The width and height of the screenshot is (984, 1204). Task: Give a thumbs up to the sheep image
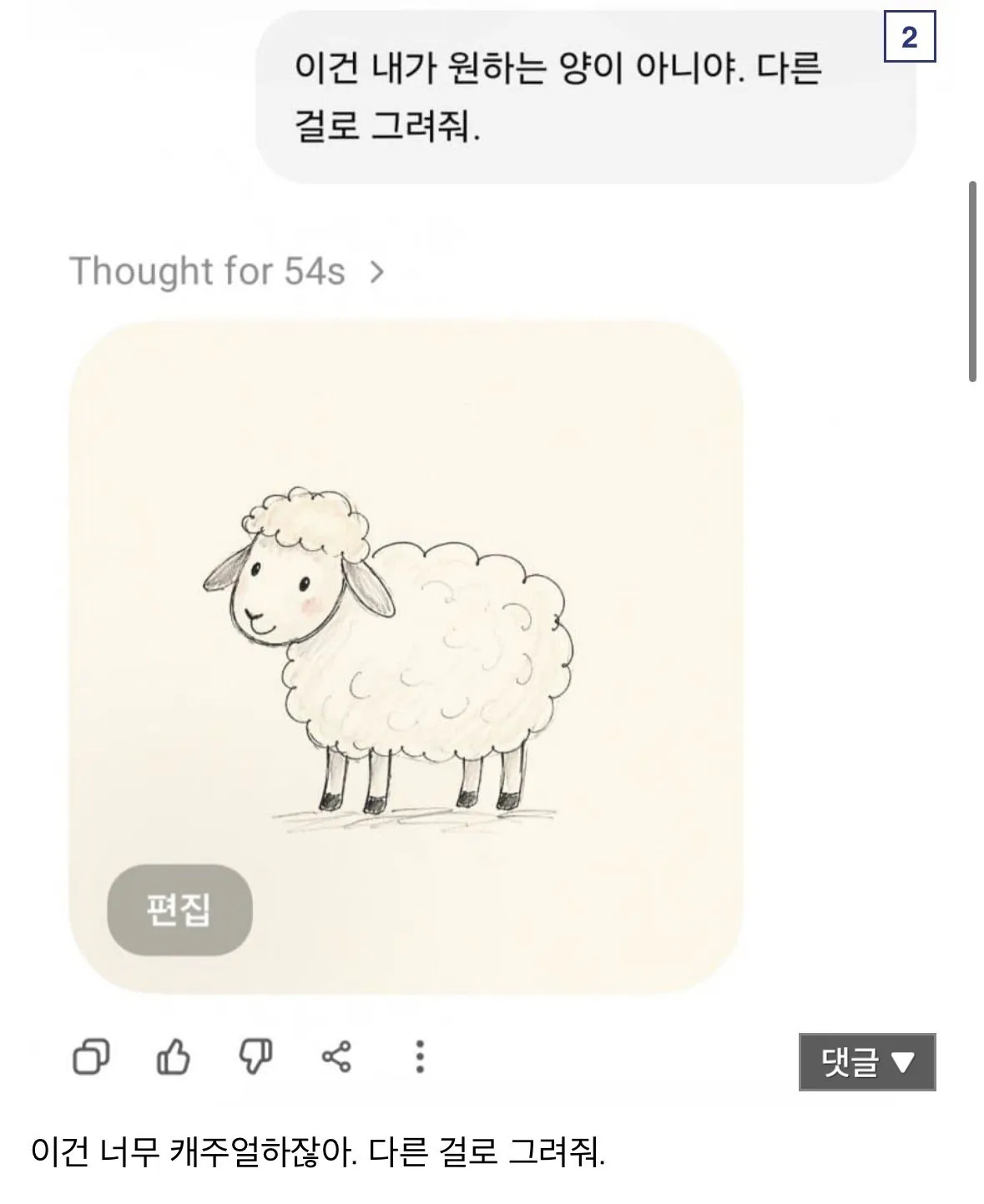pos(172,1058)
